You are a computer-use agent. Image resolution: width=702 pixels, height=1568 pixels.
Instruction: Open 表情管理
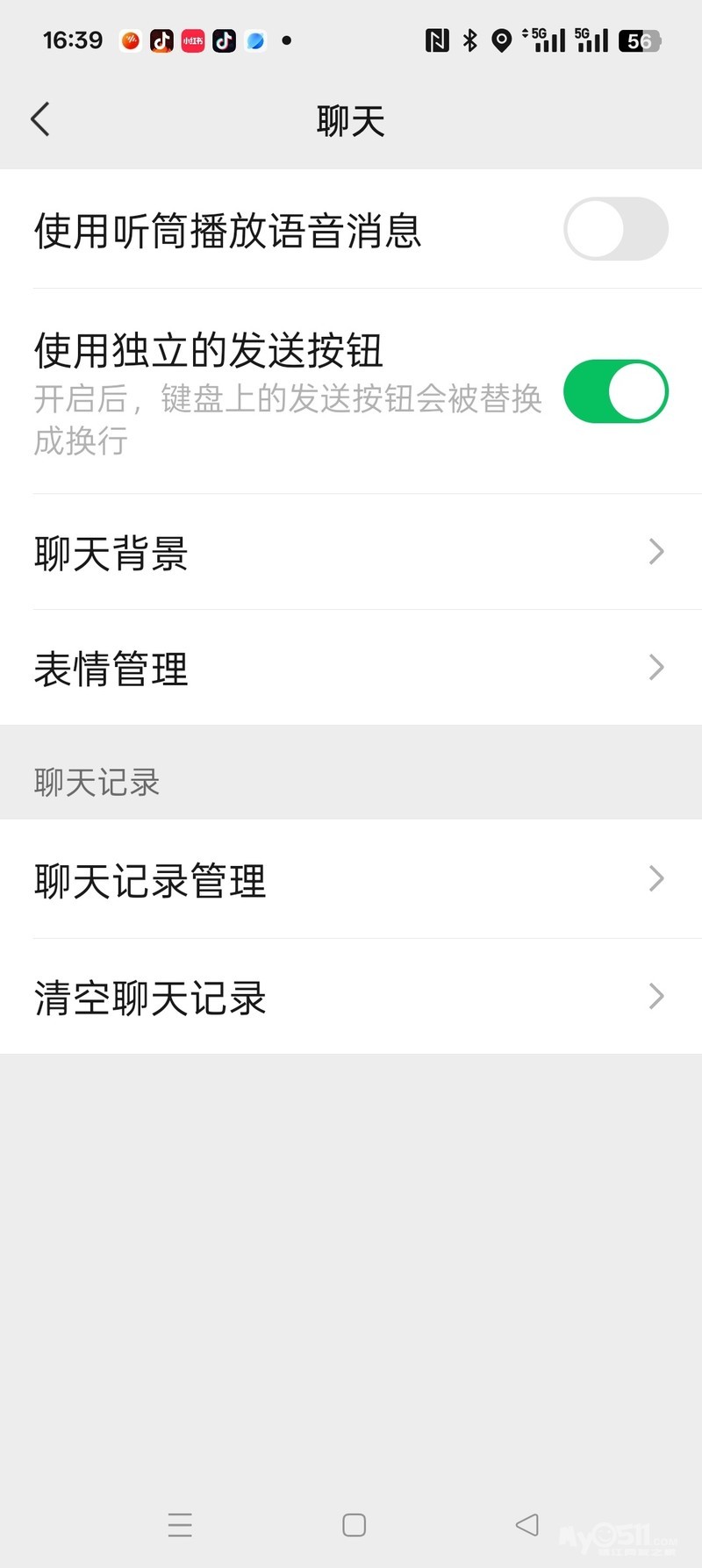(351, 668)
